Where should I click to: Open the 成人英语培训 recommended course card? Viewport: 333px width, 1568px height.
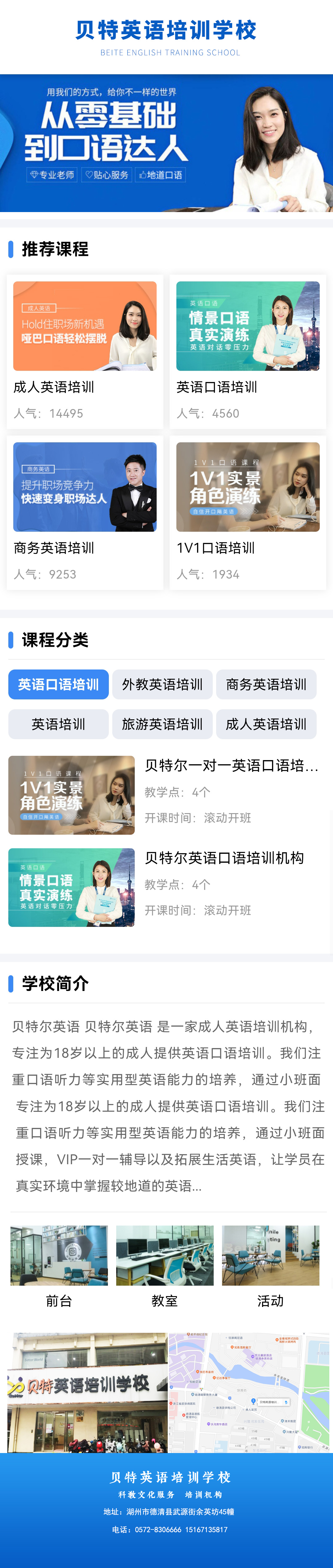pyautogui.click(x=84, y=350)
